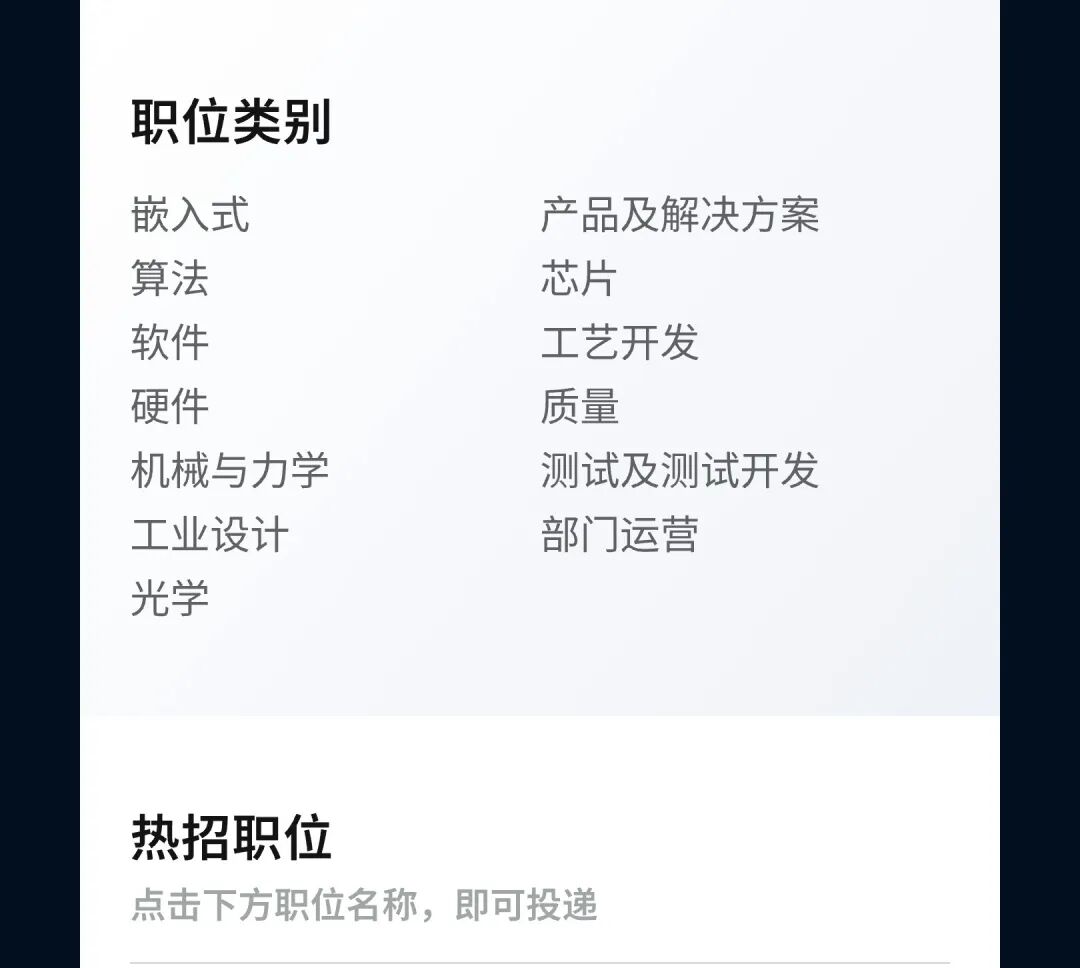Screen dimensions: 1080x968
Task: Open 产品及解决方案 category
Action: [x=680, y=215]
